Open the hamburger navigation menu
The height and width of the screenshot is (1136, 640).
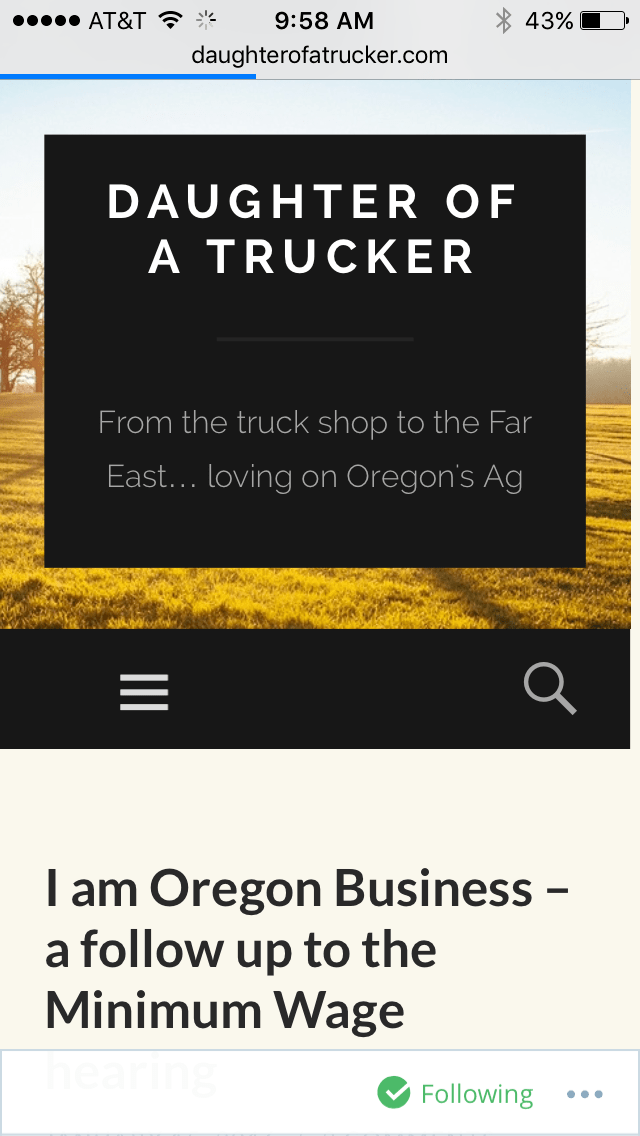click(144, 691)
